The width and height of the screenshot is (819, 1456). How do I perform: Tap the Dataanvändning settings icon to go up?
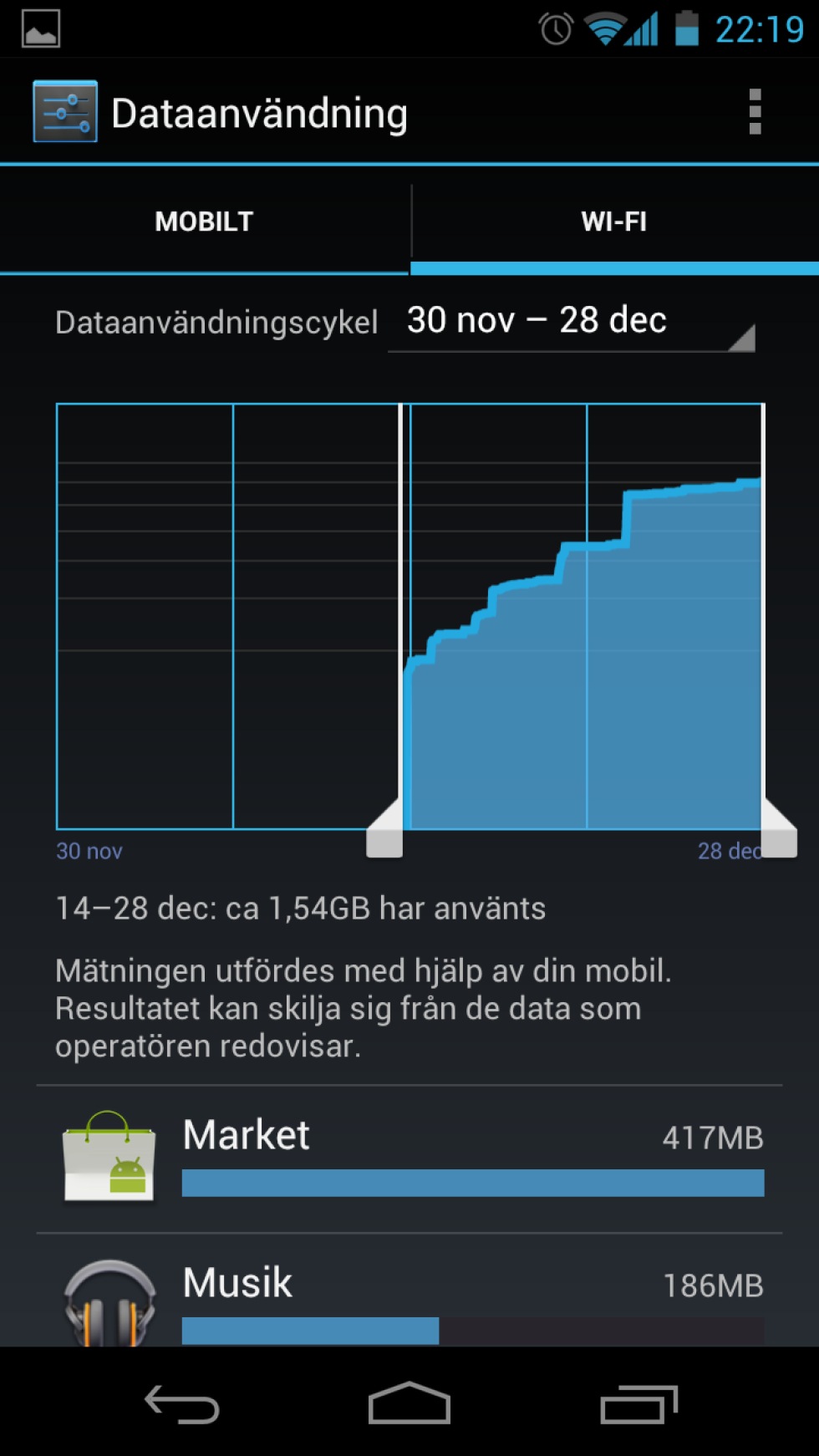coord(65,112)
